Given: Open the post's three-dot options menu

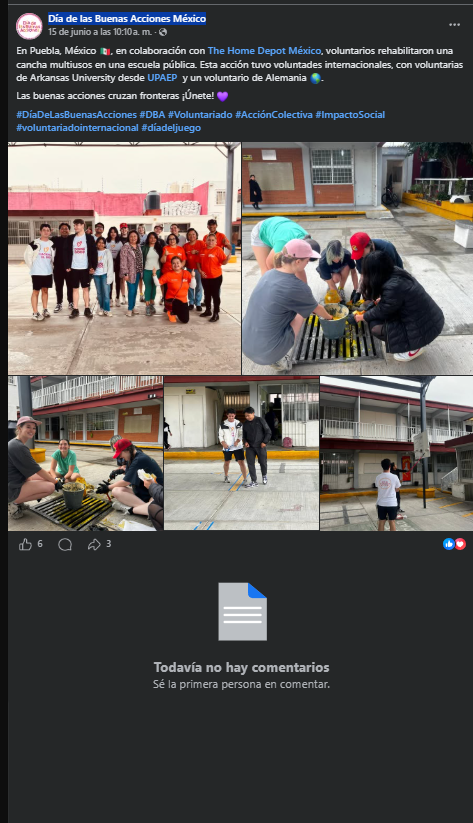Looking at the screenshot, I should point(454,25).
